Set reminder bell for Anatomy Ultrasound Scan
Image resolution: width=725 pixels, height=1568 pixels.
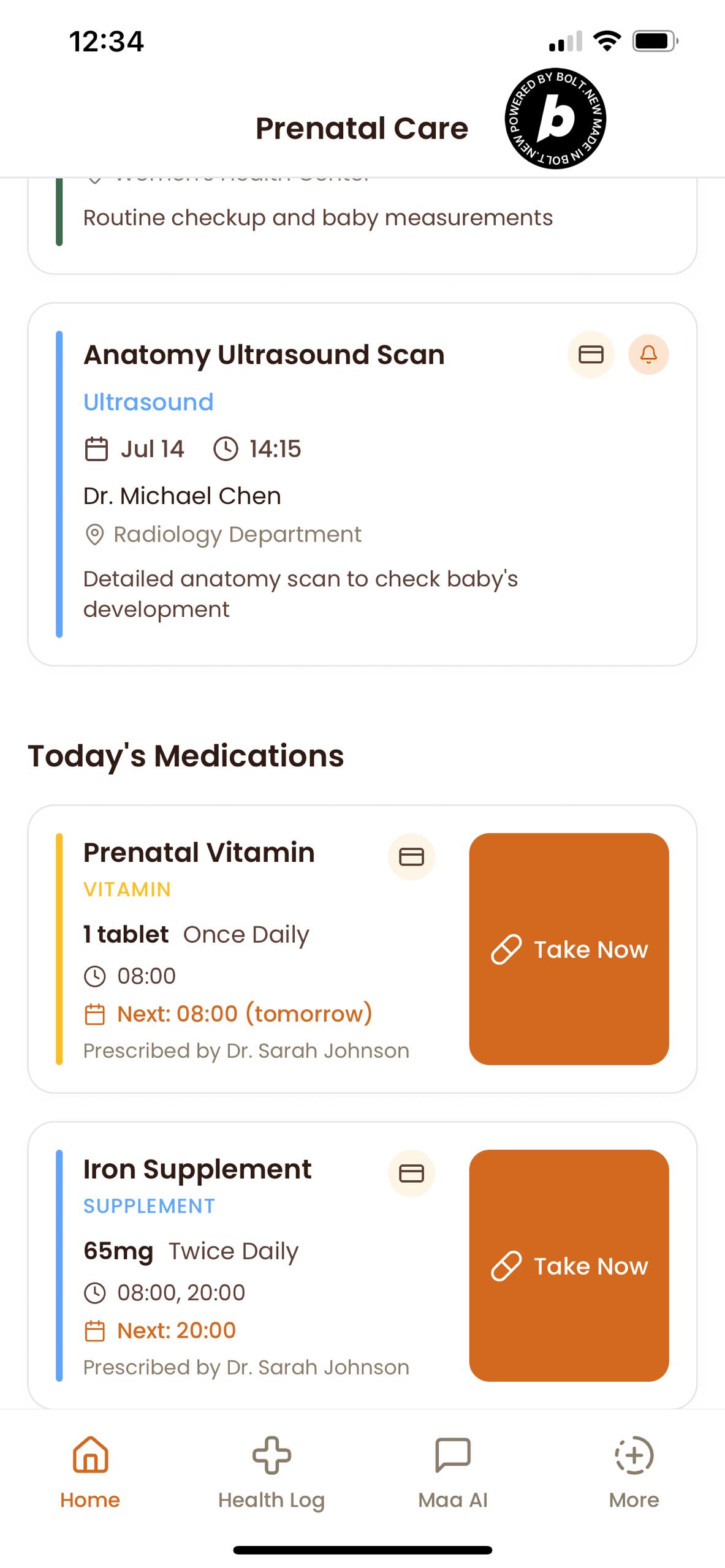[648, 355]
